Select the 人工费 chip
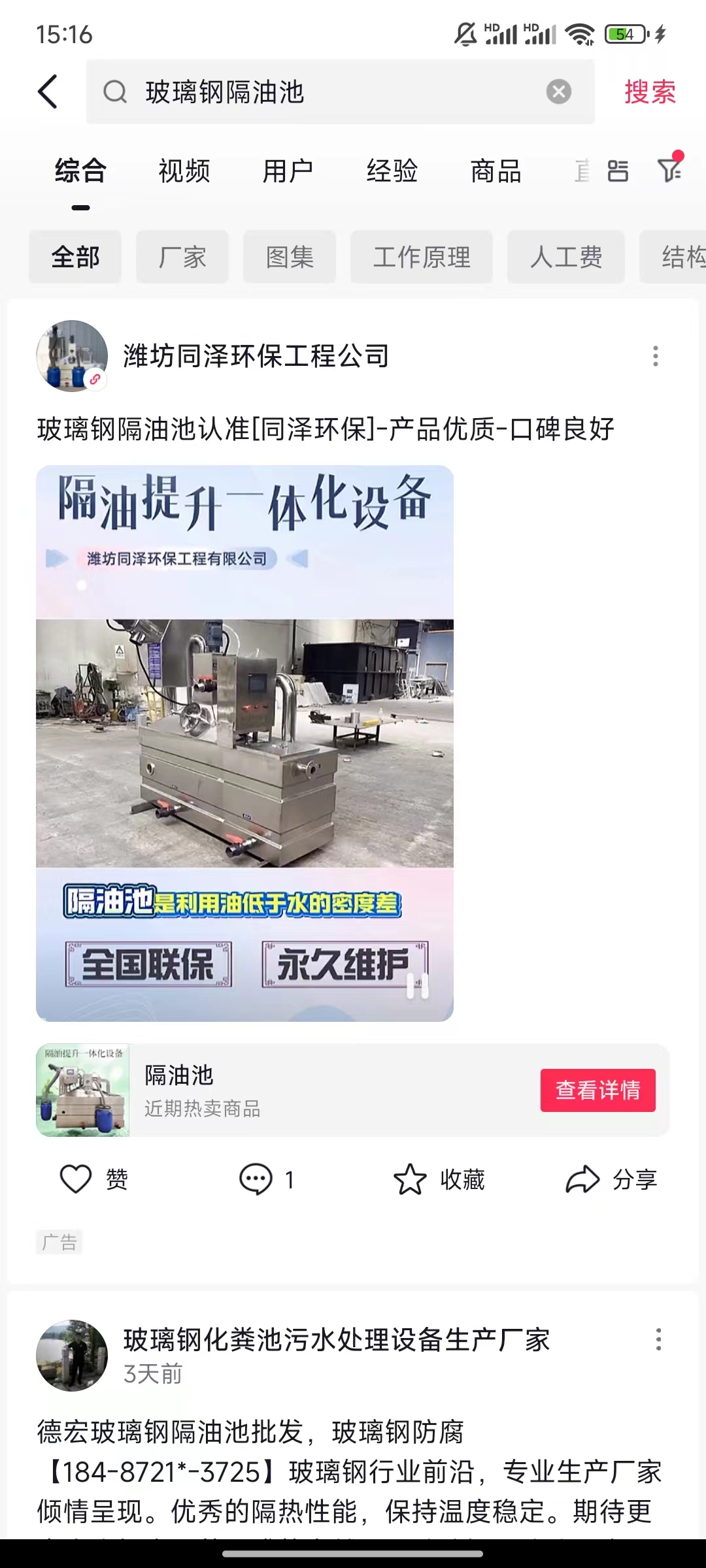The height and width of the screenshot is (1568, 706). [x=566, y=257]
